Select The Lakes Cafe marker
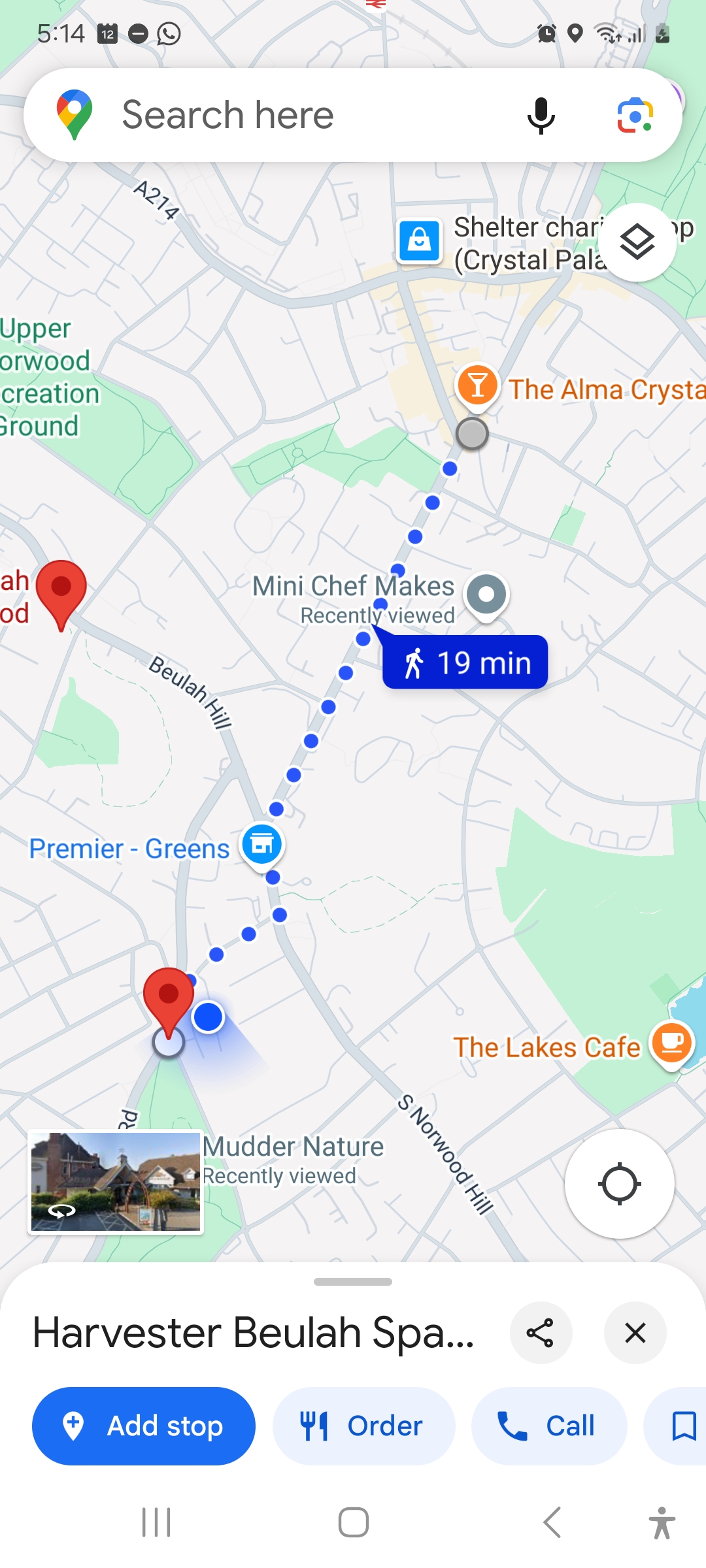Viewport: 706px width, 1568px height. (x=671, y=1043)
